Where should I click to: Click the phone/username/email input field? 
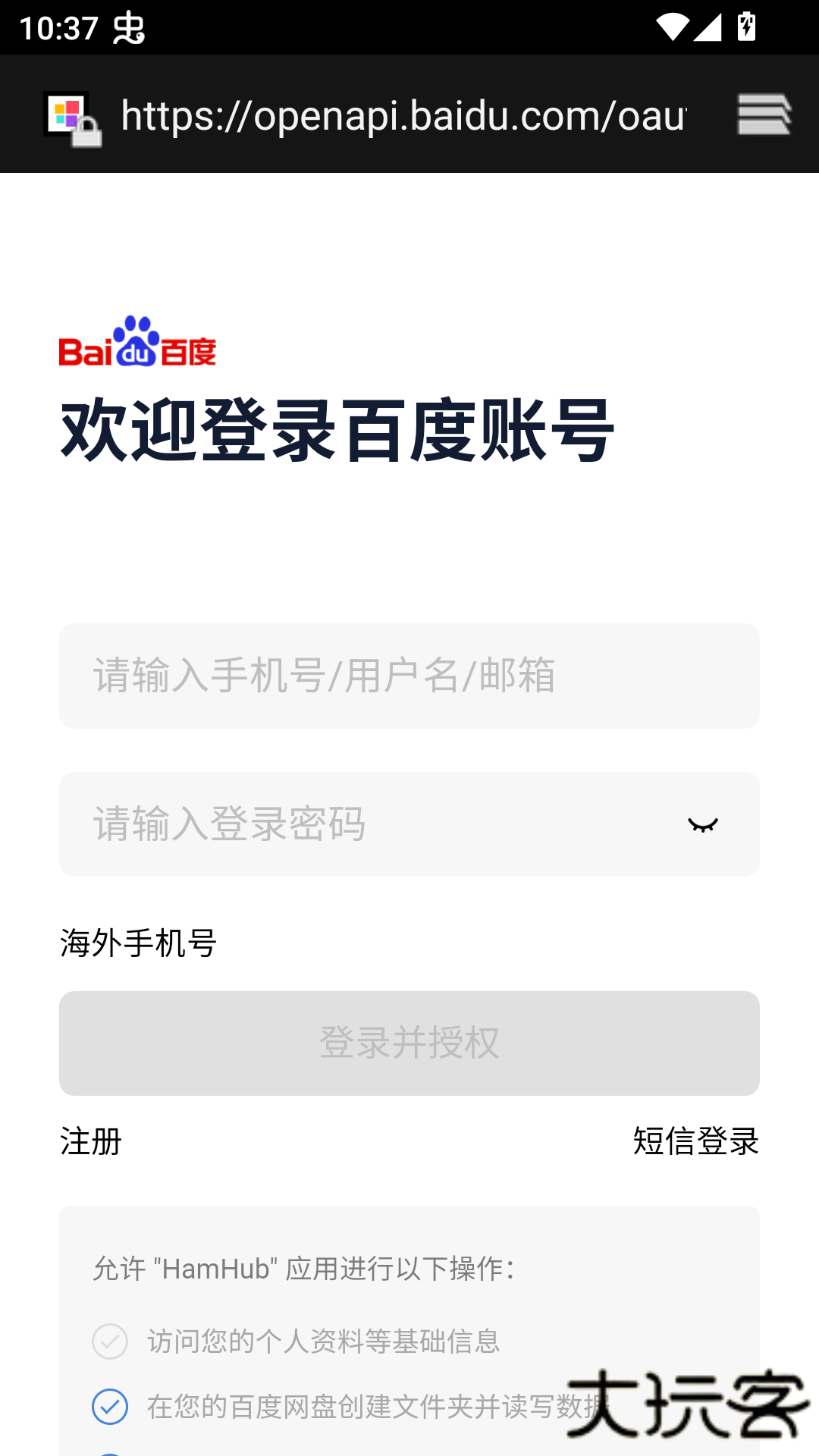(x=409, y=676)
